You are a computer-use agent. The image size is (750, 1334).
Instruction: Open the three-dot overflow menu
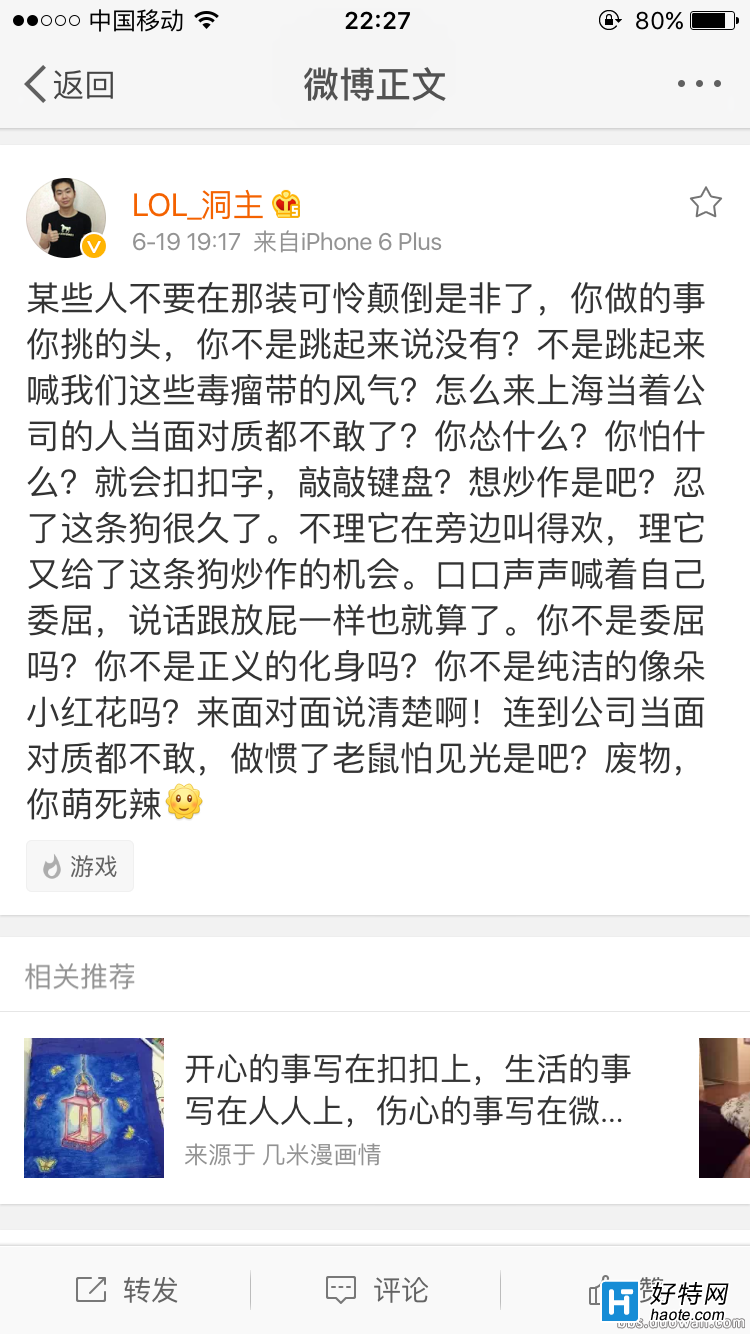coord(699,85)
